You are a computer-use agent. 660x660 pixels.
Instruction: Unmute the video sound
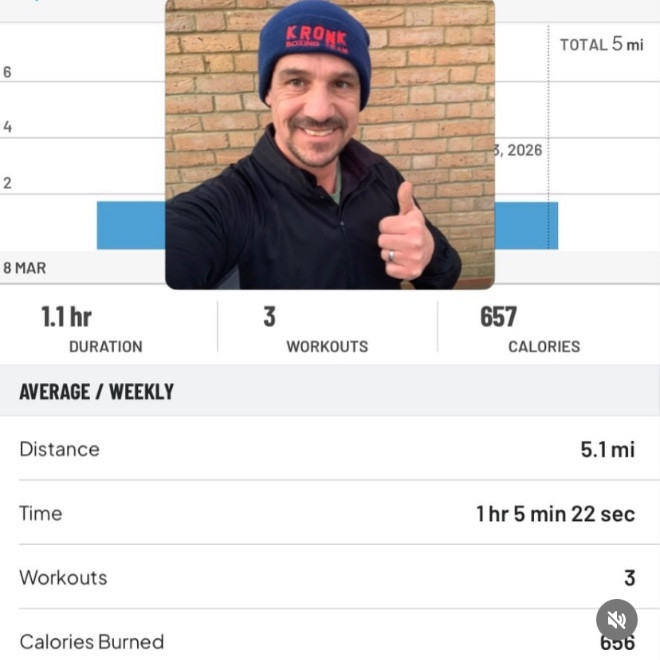[616, 620]
